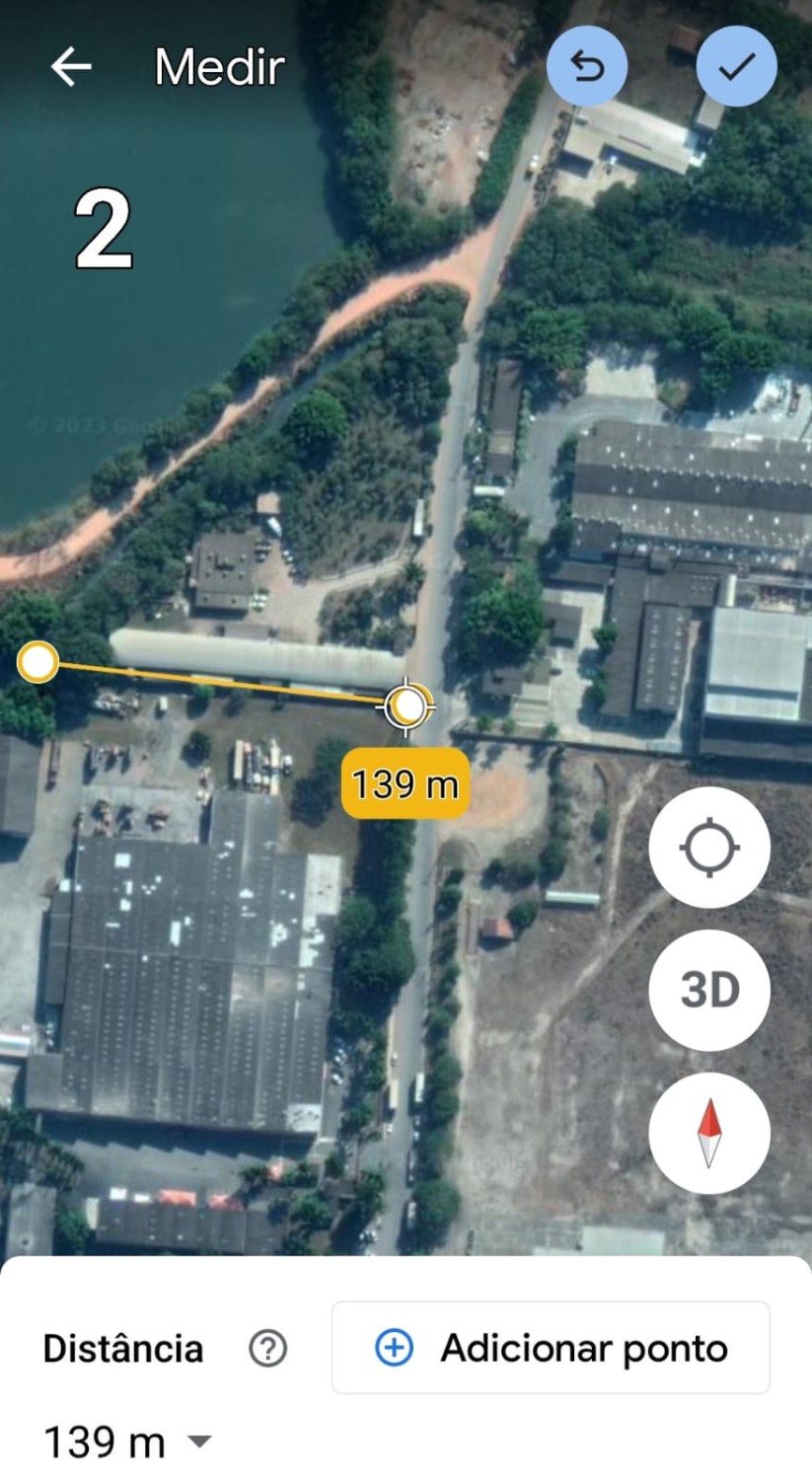The width and height of the screenshot is (812, 1480).
Task: Center the map on my location
Action: tap(709, 848)
